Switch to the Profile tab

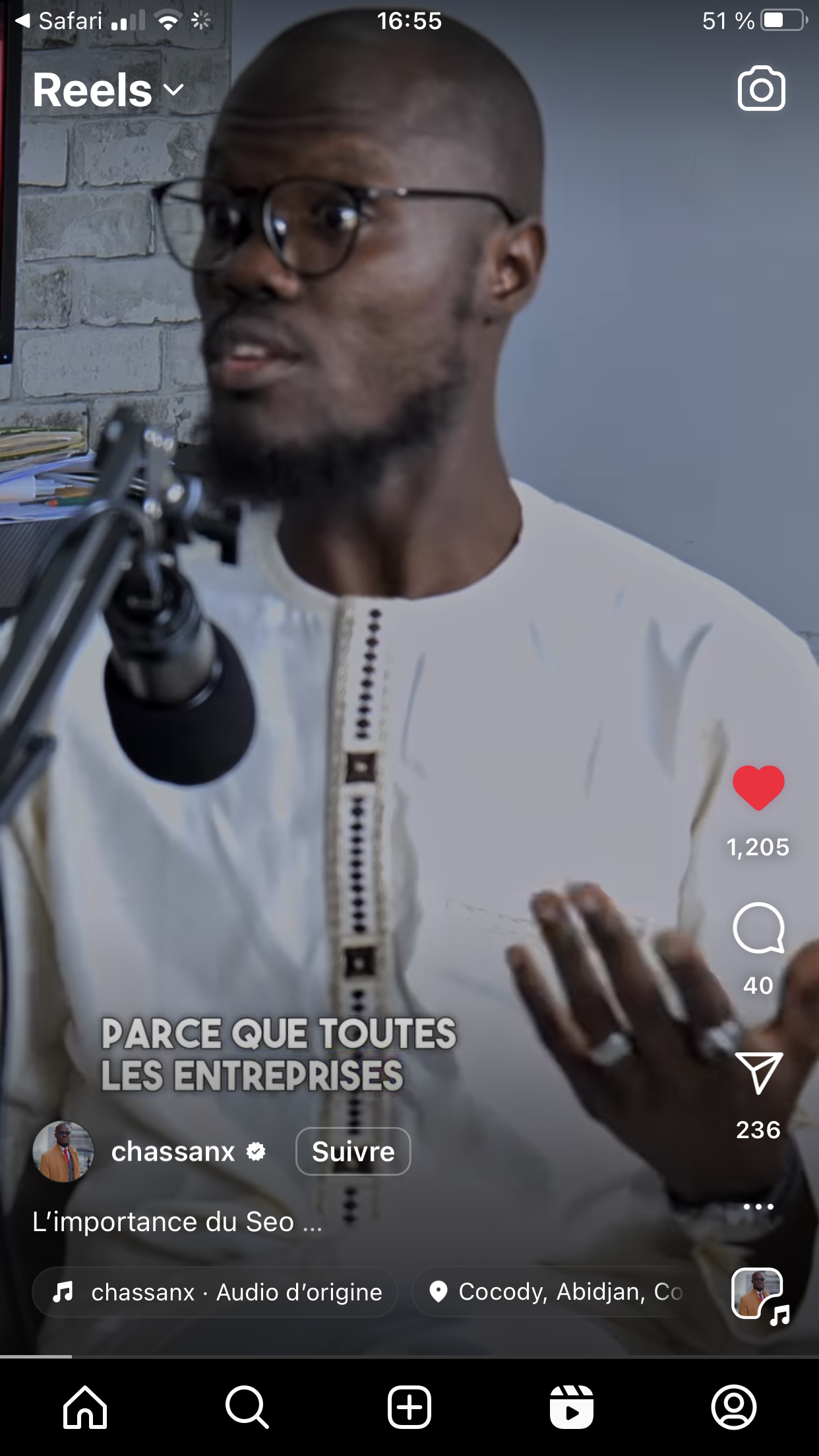[734, 1407]
